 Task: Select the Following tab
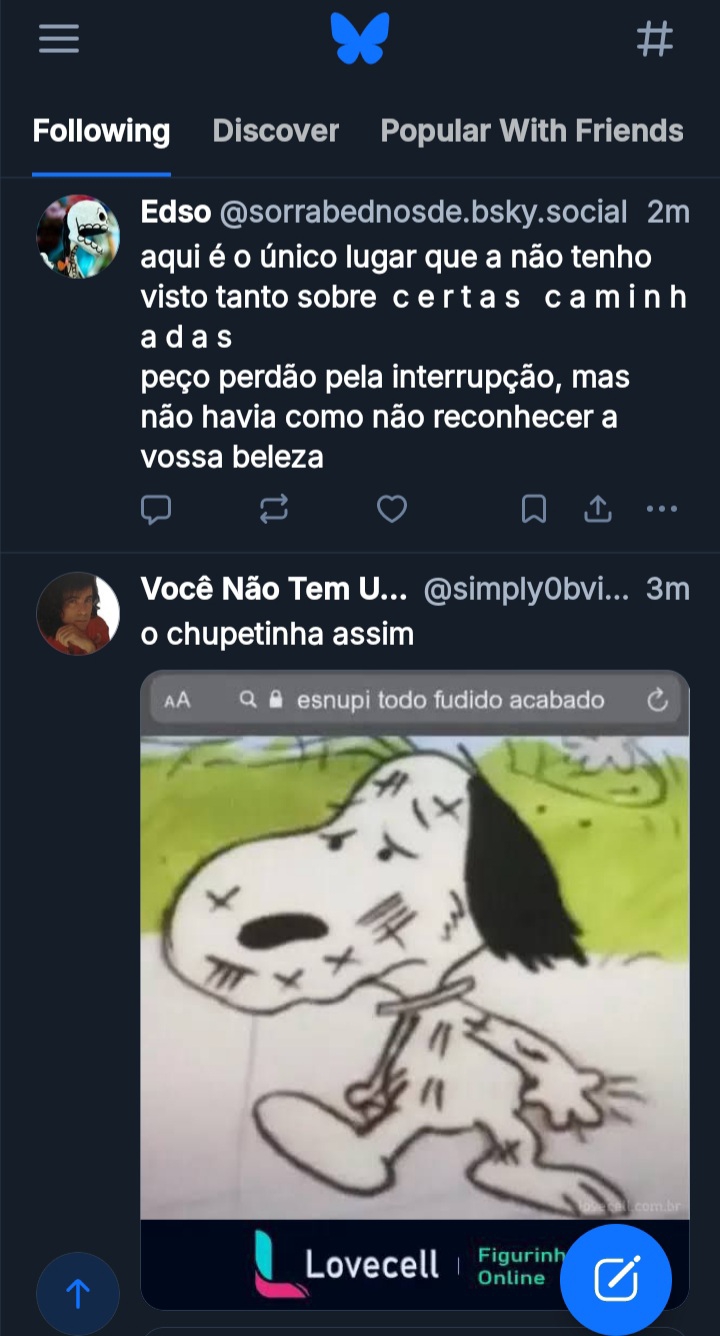point(101,131)
